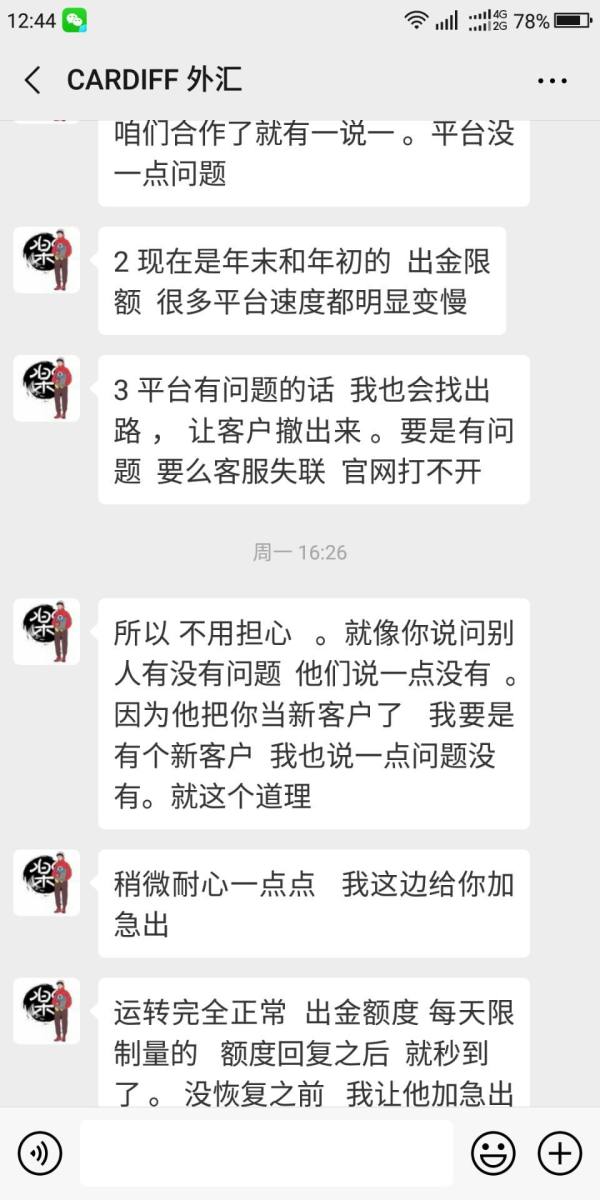
Task: Open the chat's three-dot menu
Action: pyautogui.click(x=552, y=81)
